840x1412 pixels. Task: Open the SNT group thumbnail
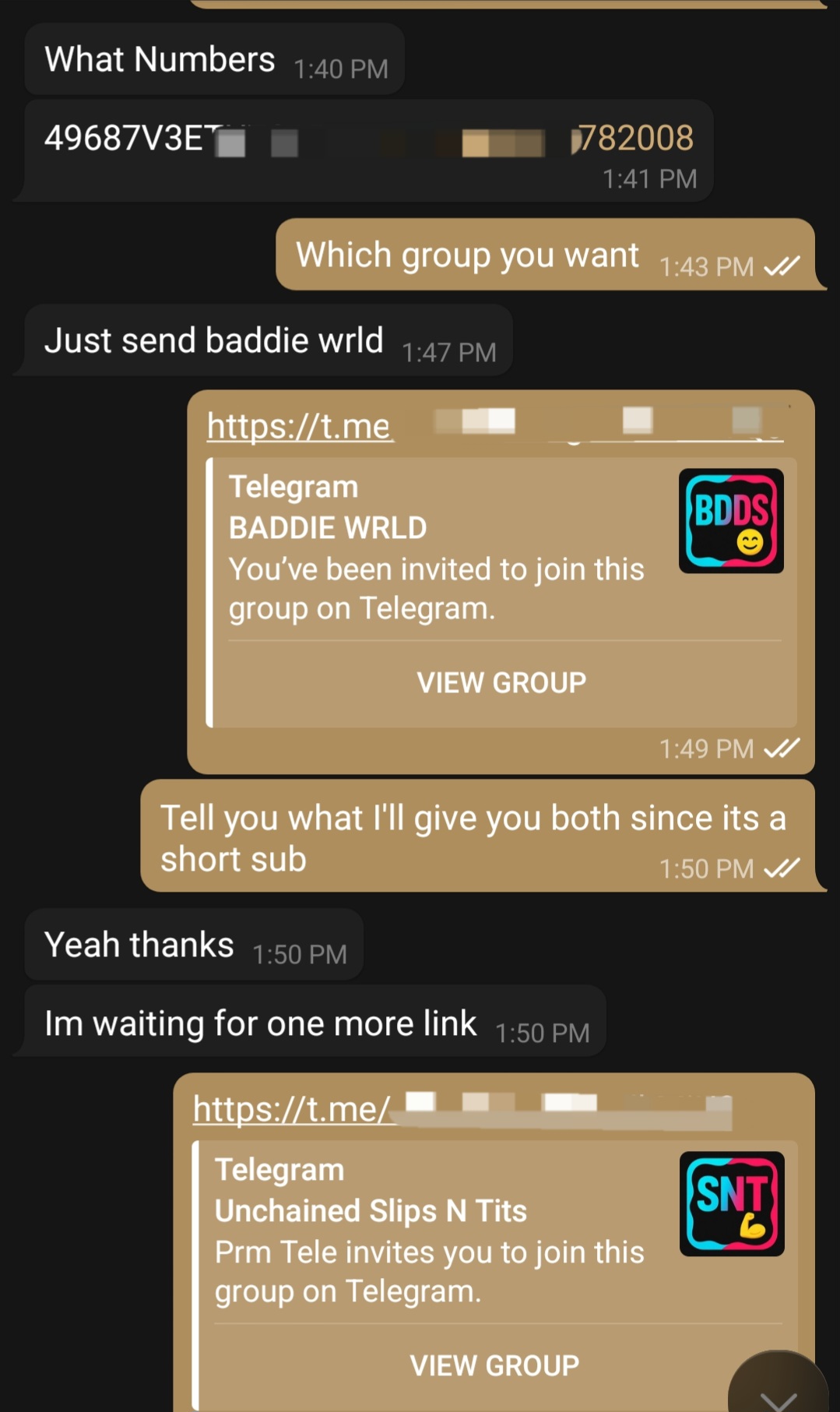pos(731,1203)
